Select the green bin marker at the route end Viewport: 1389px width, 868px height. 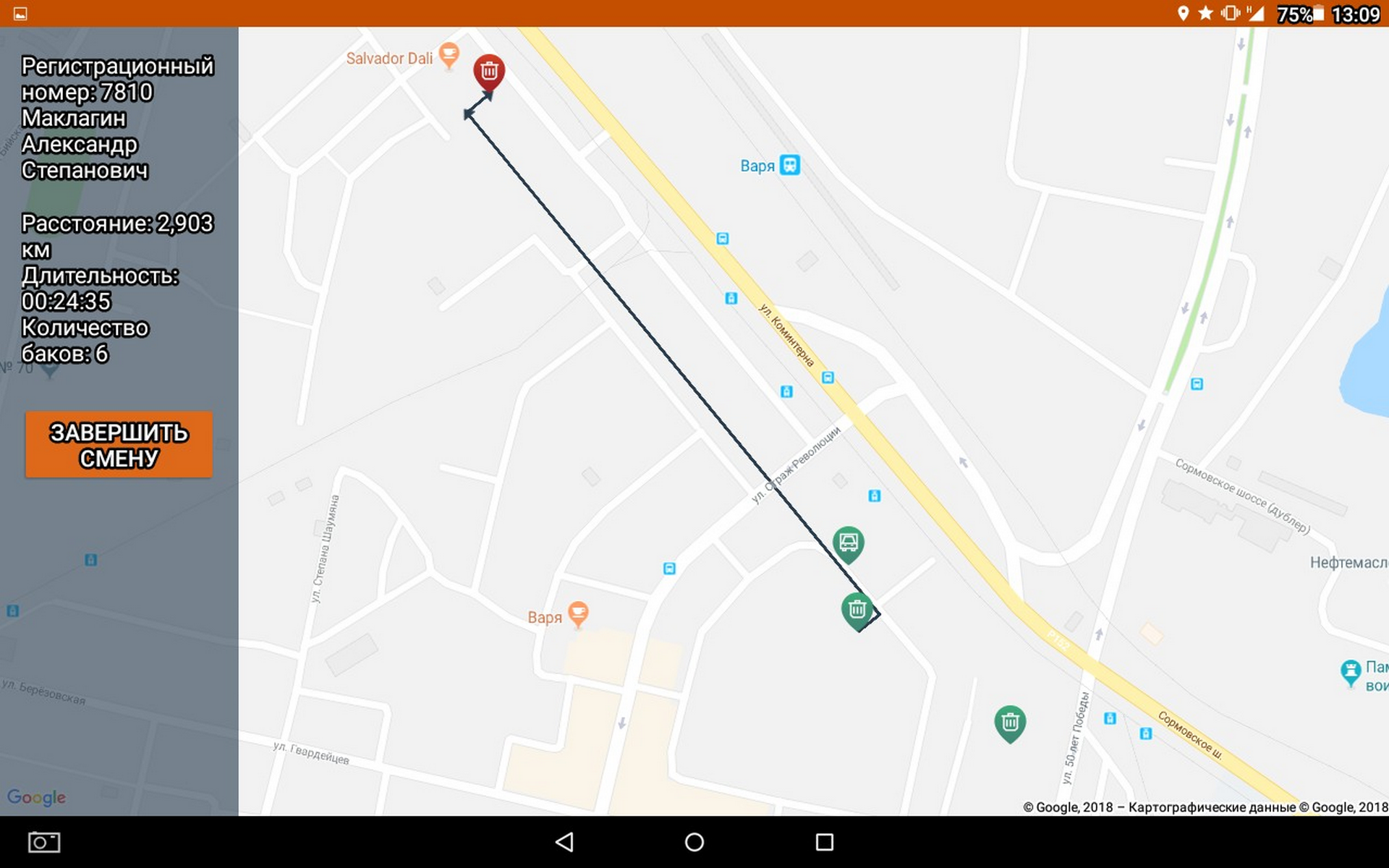point(857,609)
